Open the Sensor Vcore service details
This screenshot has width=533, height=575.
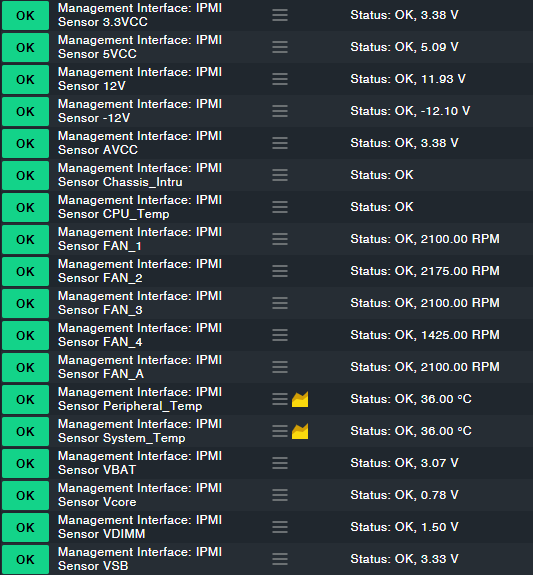pyautogui.click(x=97, y=502)
